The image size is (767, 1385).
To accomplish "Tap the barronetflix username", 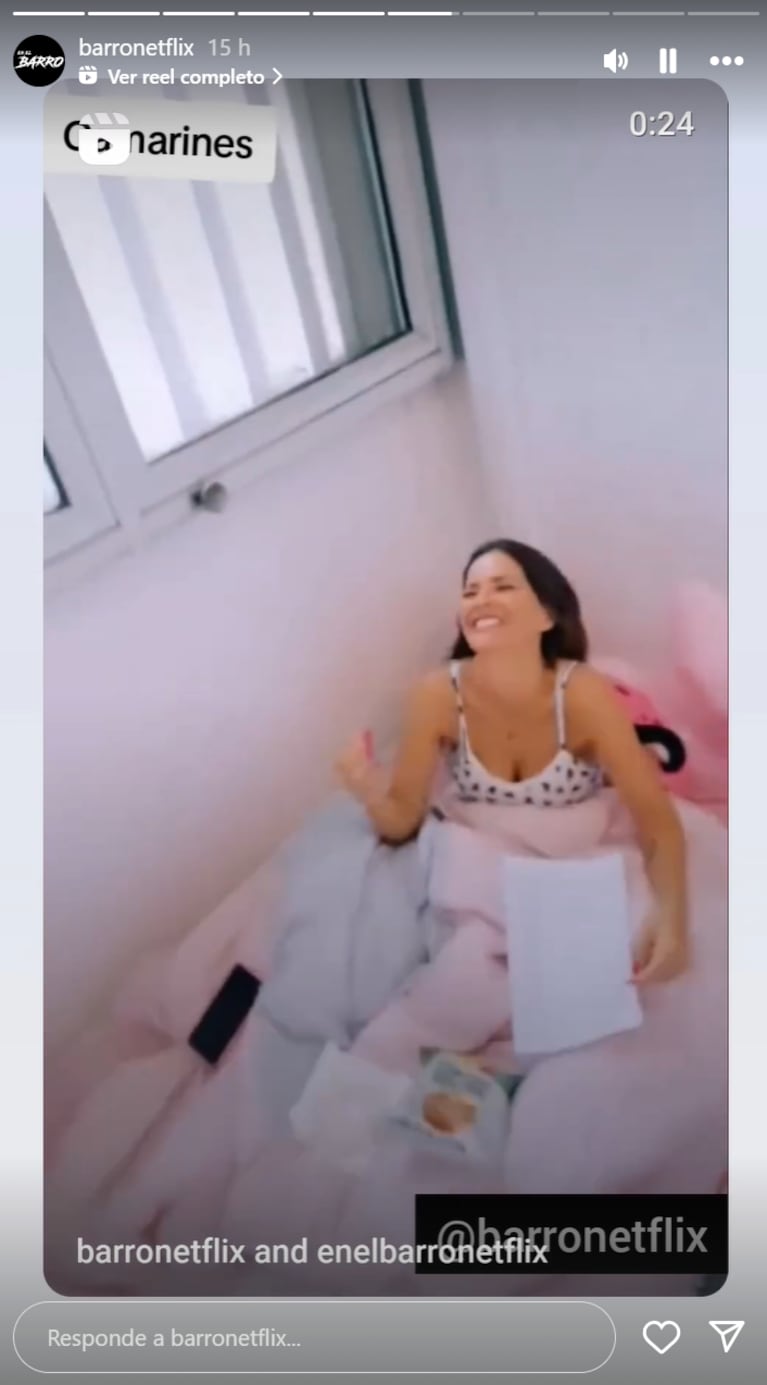I will point(136,47).
